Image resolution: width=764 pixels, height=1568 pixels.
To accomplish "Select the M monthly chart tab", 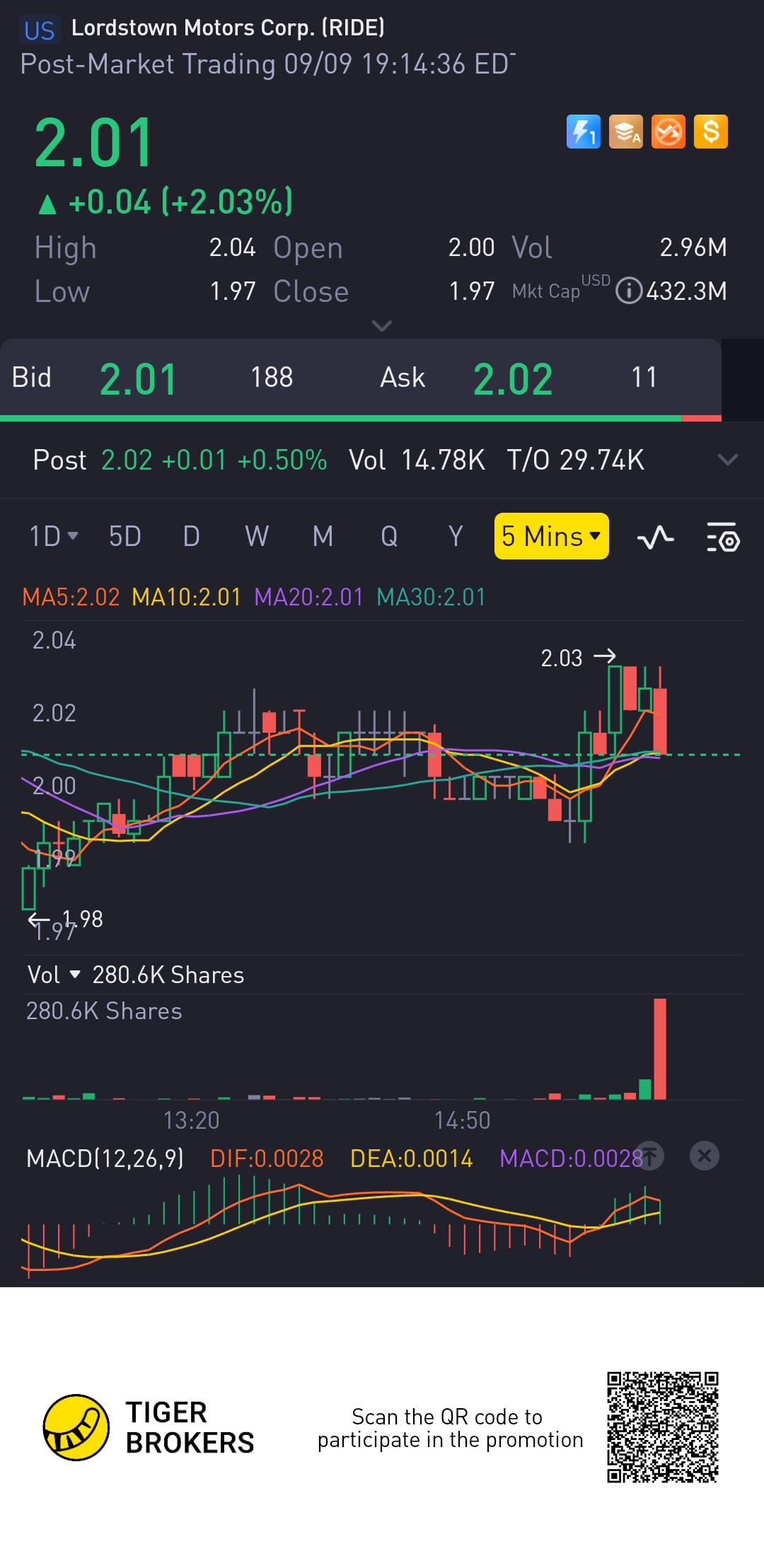I will 323,536.
